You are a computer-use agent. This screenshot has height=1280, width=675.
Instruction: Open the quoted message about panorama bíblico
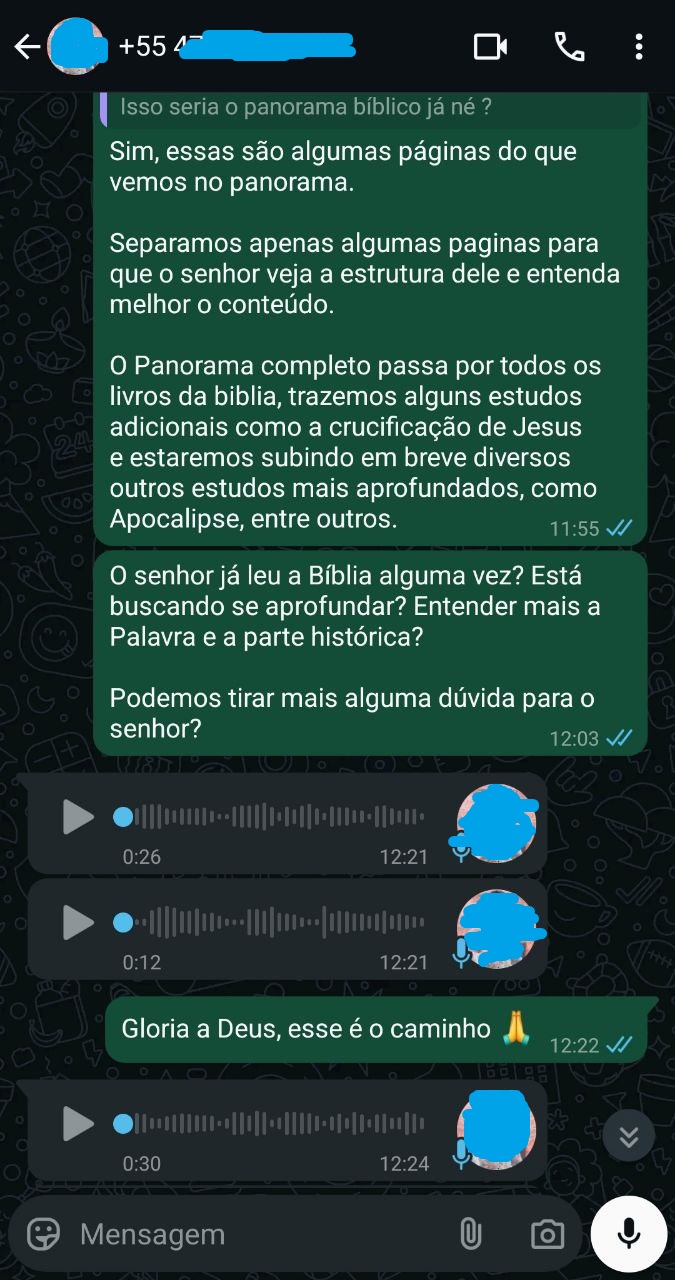[370, 107]
